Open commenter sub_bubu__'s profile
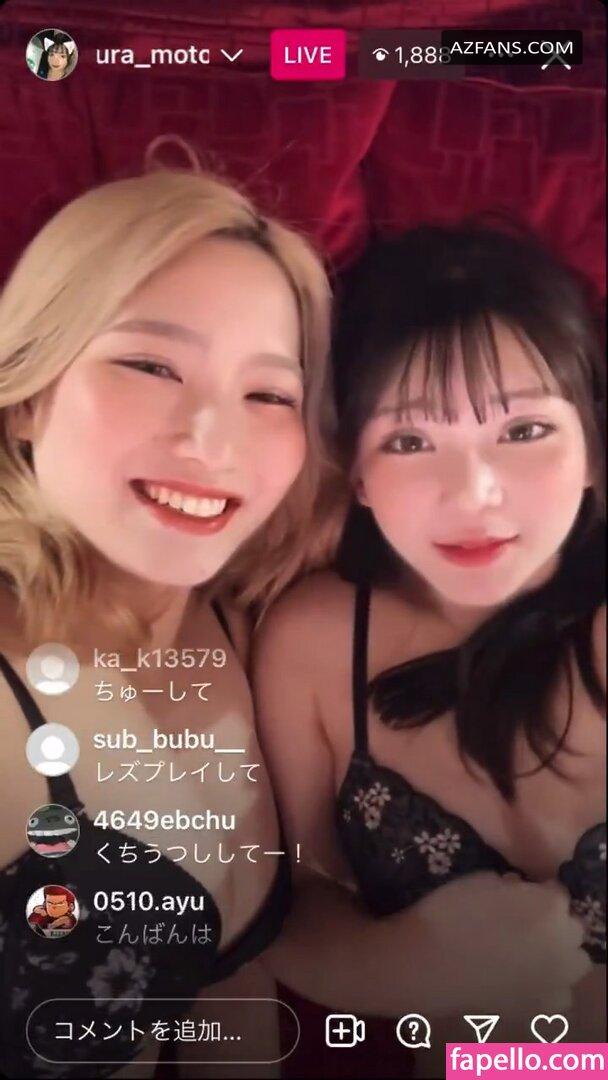The image size is (608, 1080). [52, 749]
